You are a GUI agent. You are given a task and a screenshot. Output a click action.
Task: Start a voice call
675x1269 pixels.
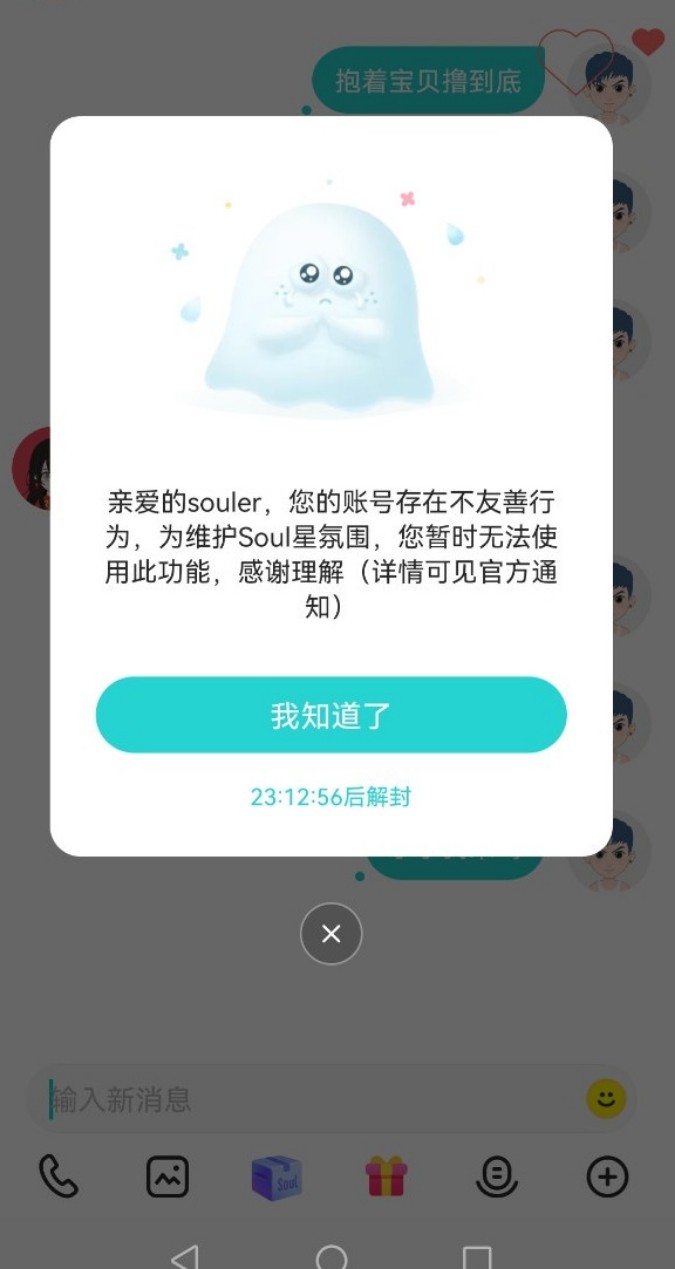click(58, 1176)
